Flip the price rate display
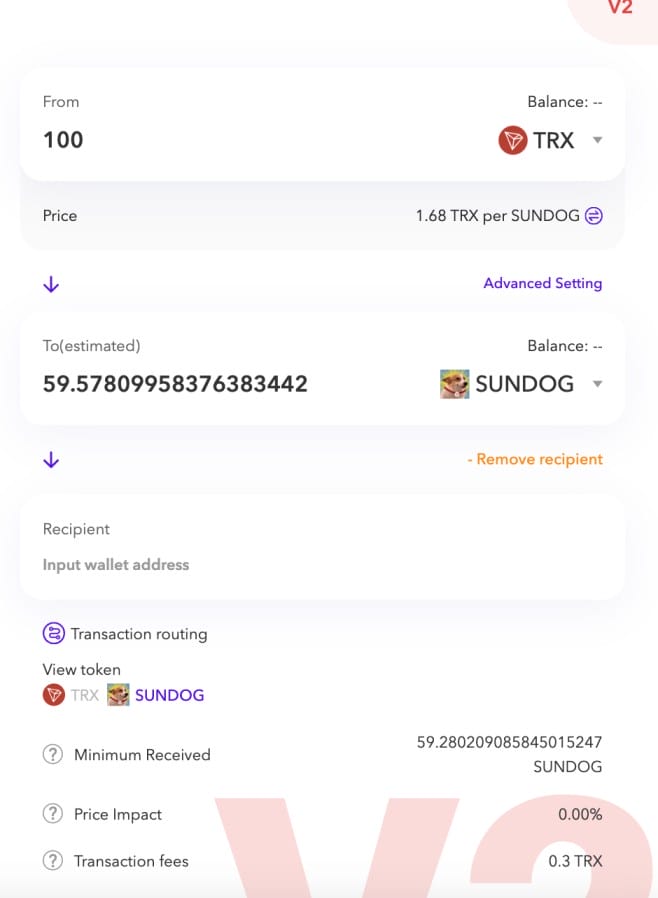The width and height of the screenshot is (658, 898). click(594, 216)
